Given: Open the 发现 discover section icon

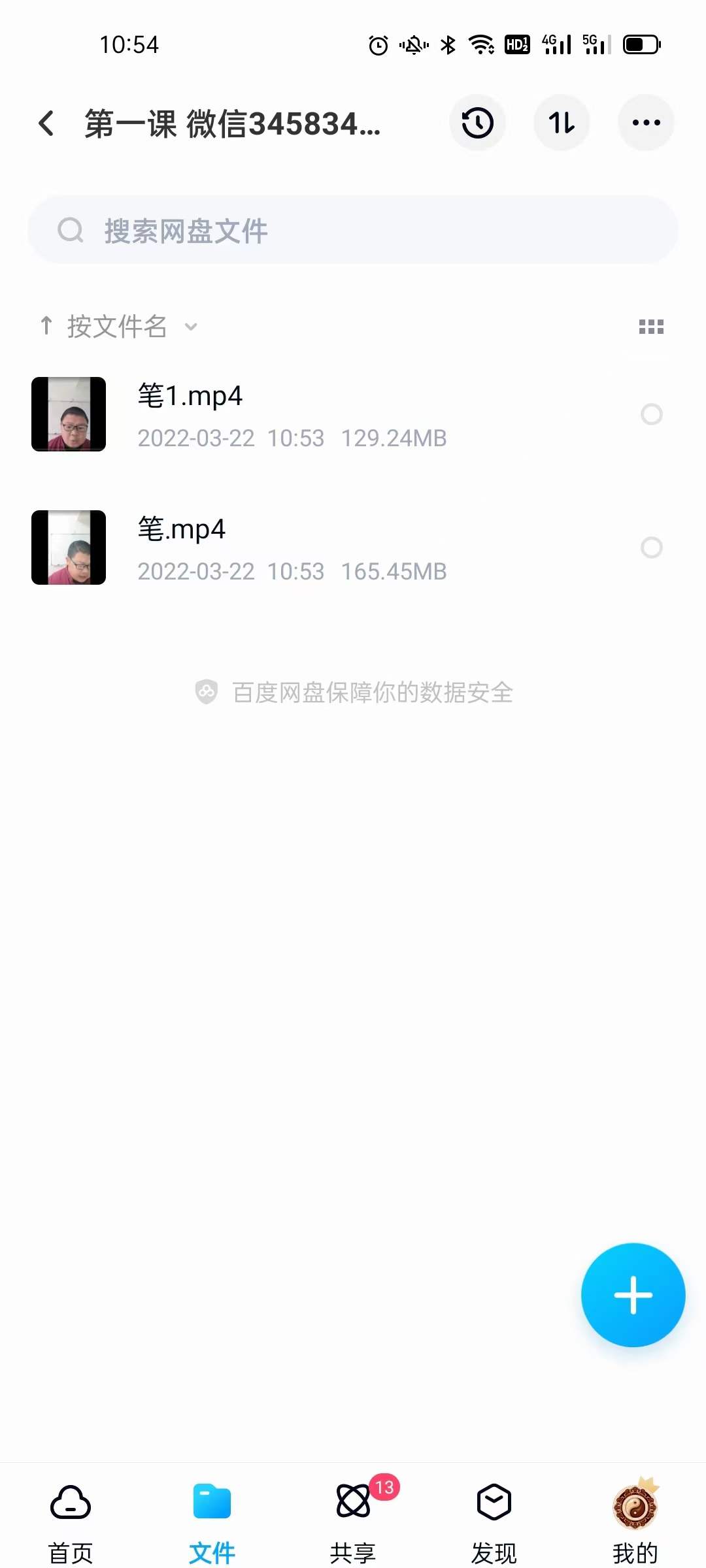Looking at the screenshot, I should click(x=494, y=1503).
